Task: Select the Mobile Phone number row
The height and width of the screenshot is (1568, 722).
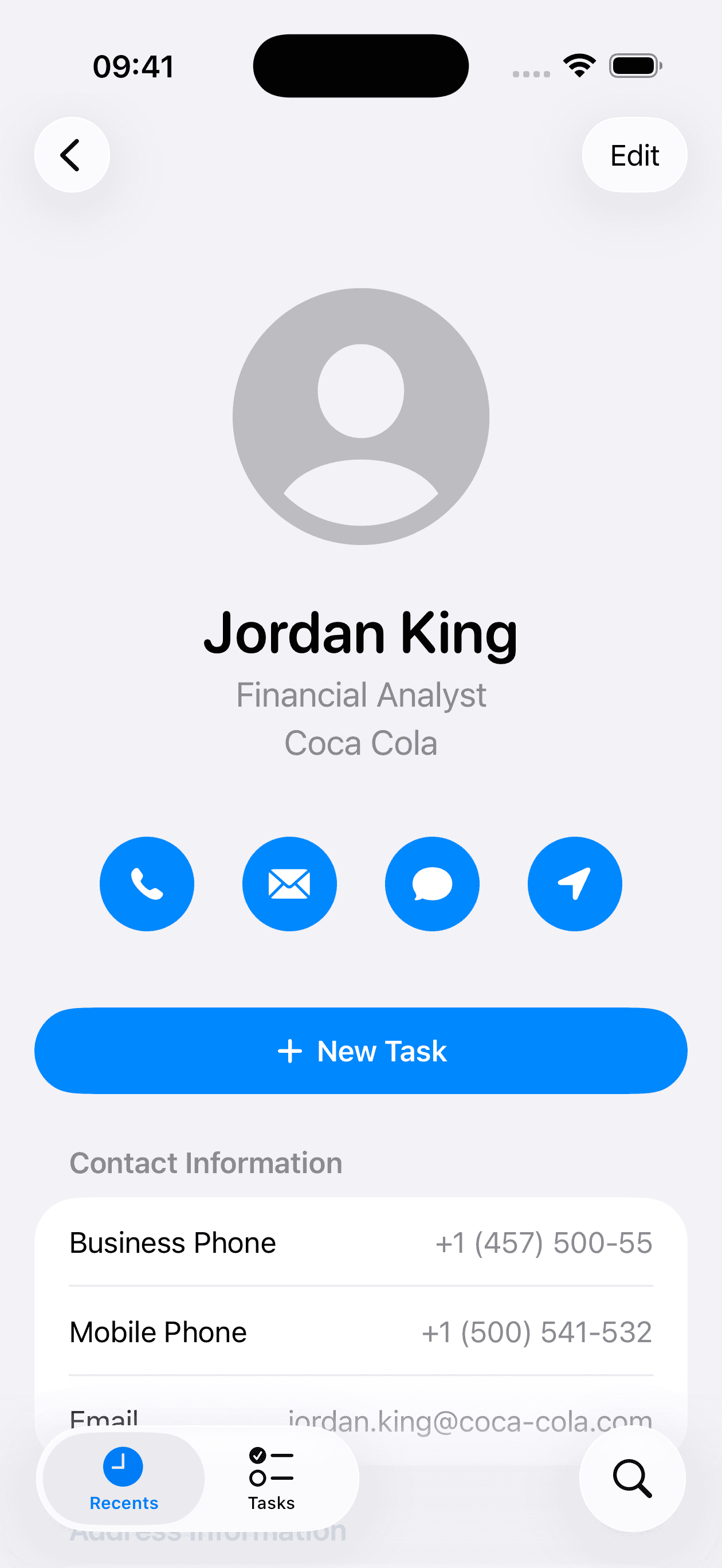Action: pyautogui.click(x=361, y=1332)
